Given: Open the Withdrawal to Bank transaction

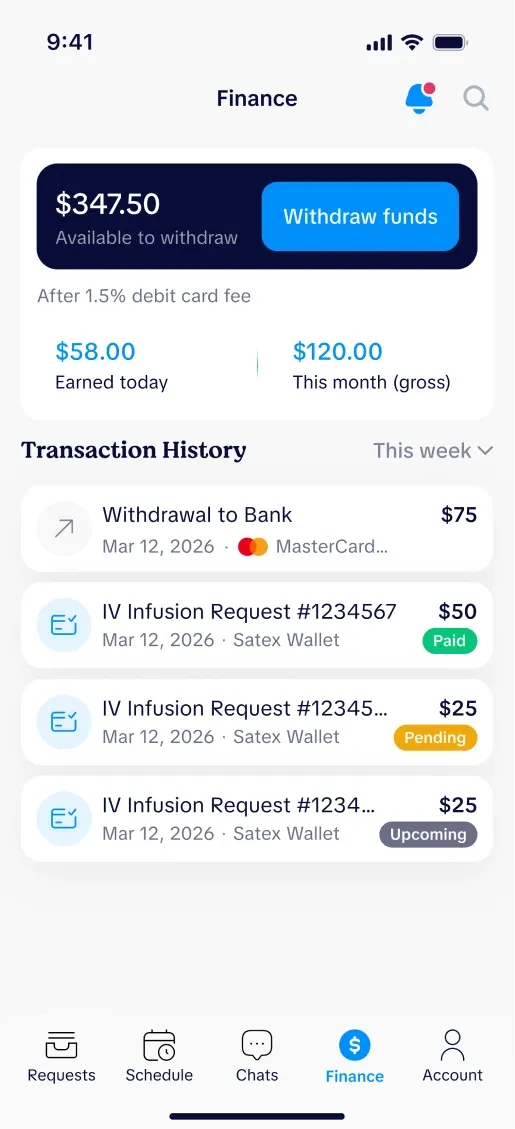Looking at the screenshot, I should [257, 529].
